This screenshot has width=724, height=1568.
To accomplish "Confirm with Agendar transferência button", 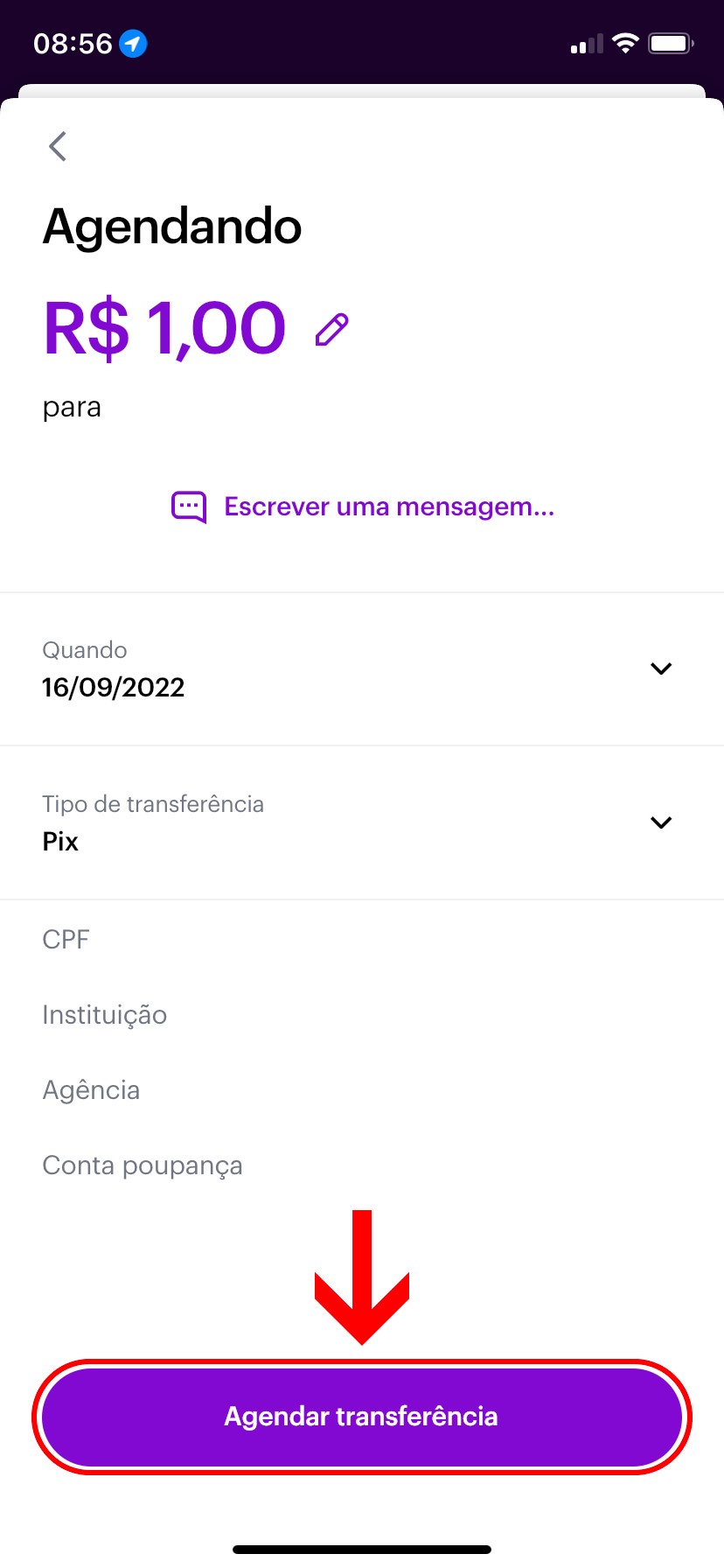I will pyautogui.click(x=362, y=1417).
